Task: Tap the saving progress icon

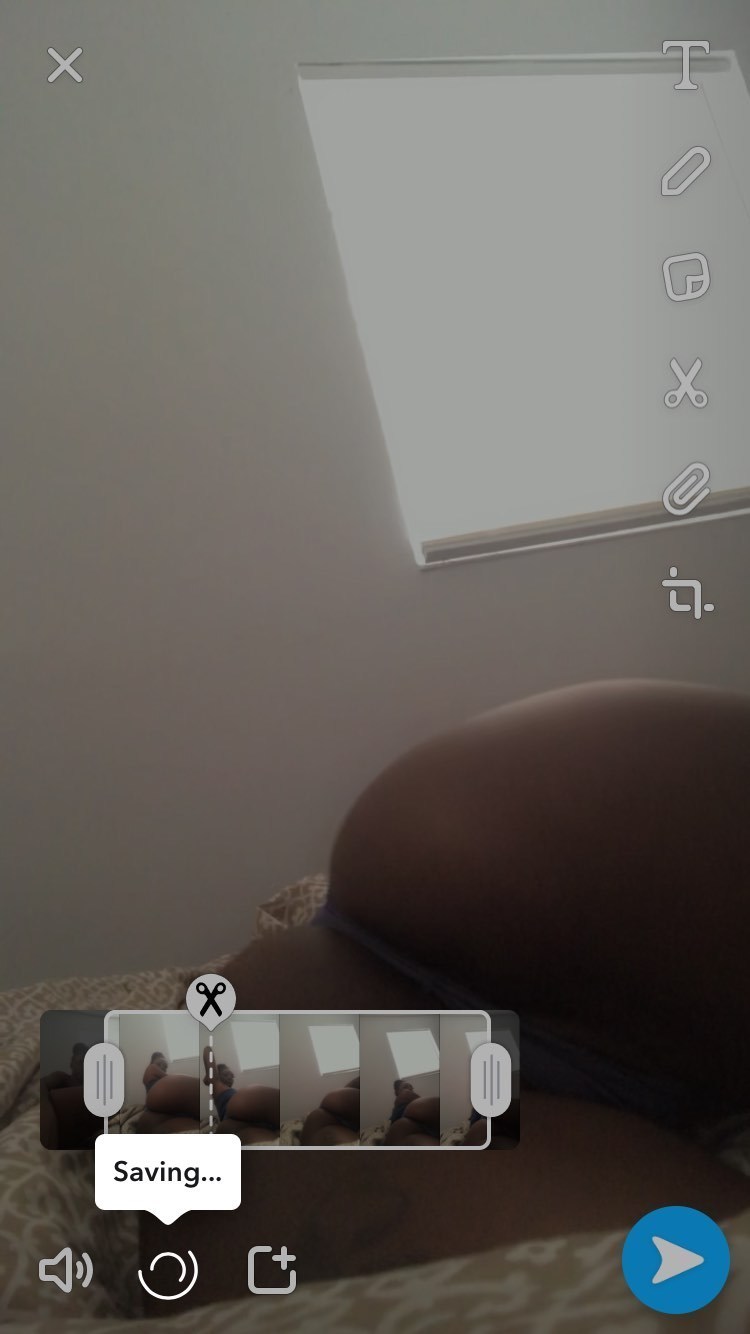Action: (x=168, y=1271)
